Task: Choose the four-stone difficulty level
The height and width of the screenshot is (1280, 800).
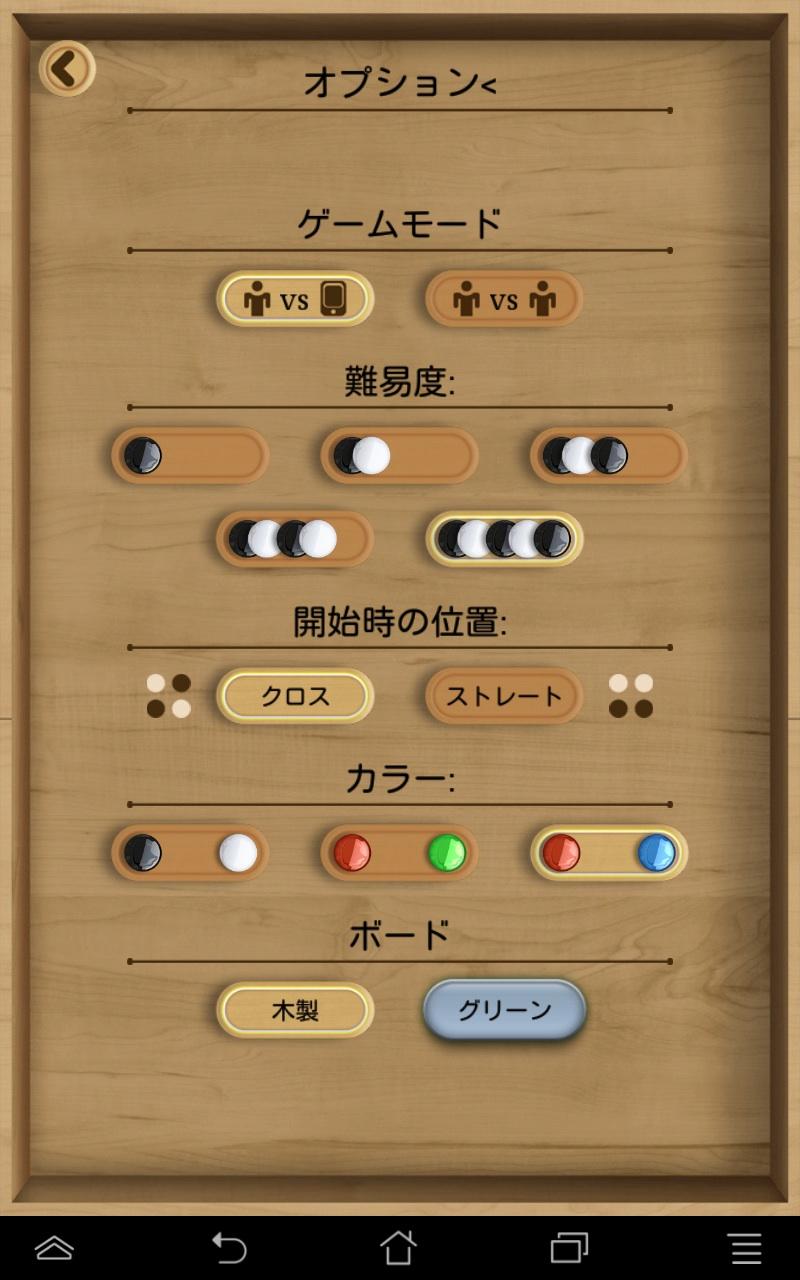Action: (295, 539)
